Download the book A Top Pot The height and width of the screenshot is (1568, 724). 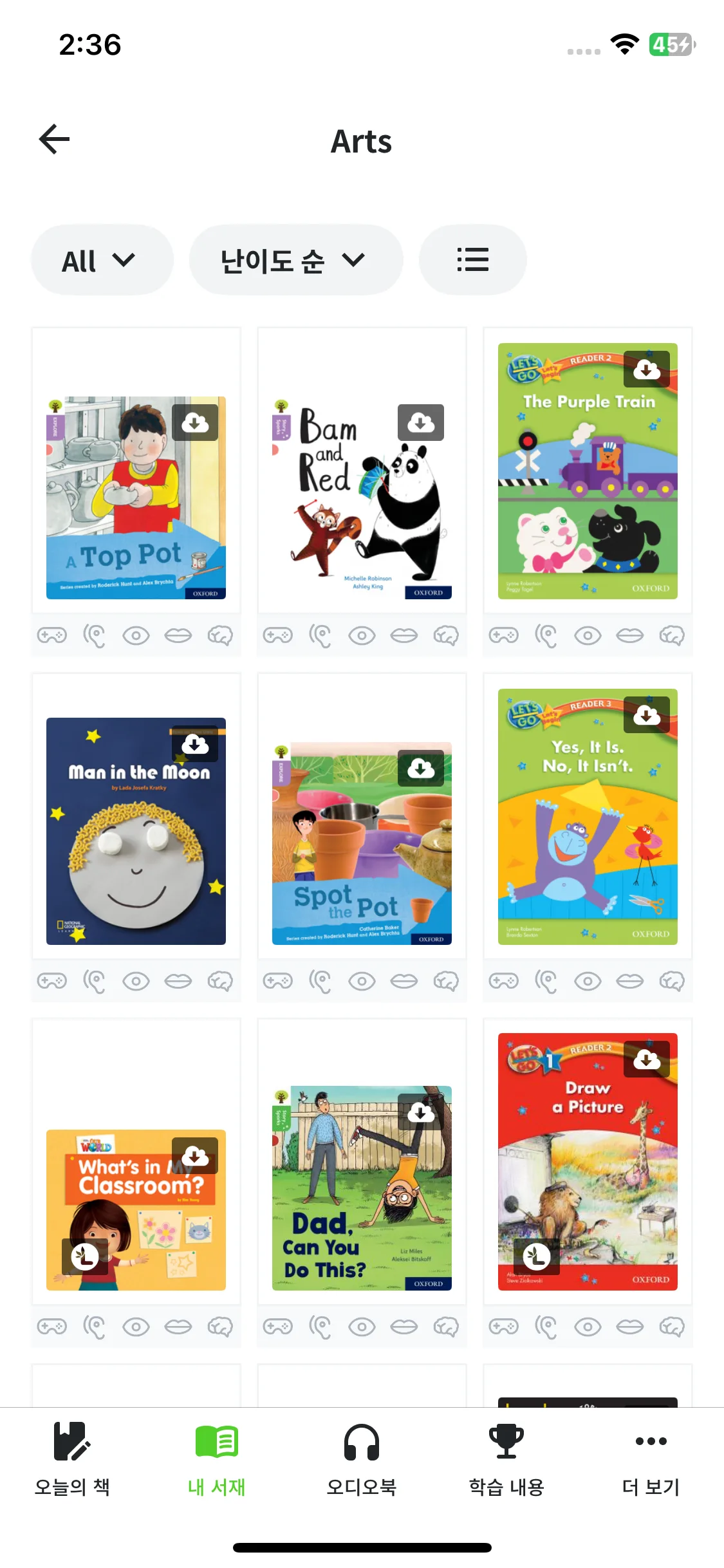tap(195, 423)
